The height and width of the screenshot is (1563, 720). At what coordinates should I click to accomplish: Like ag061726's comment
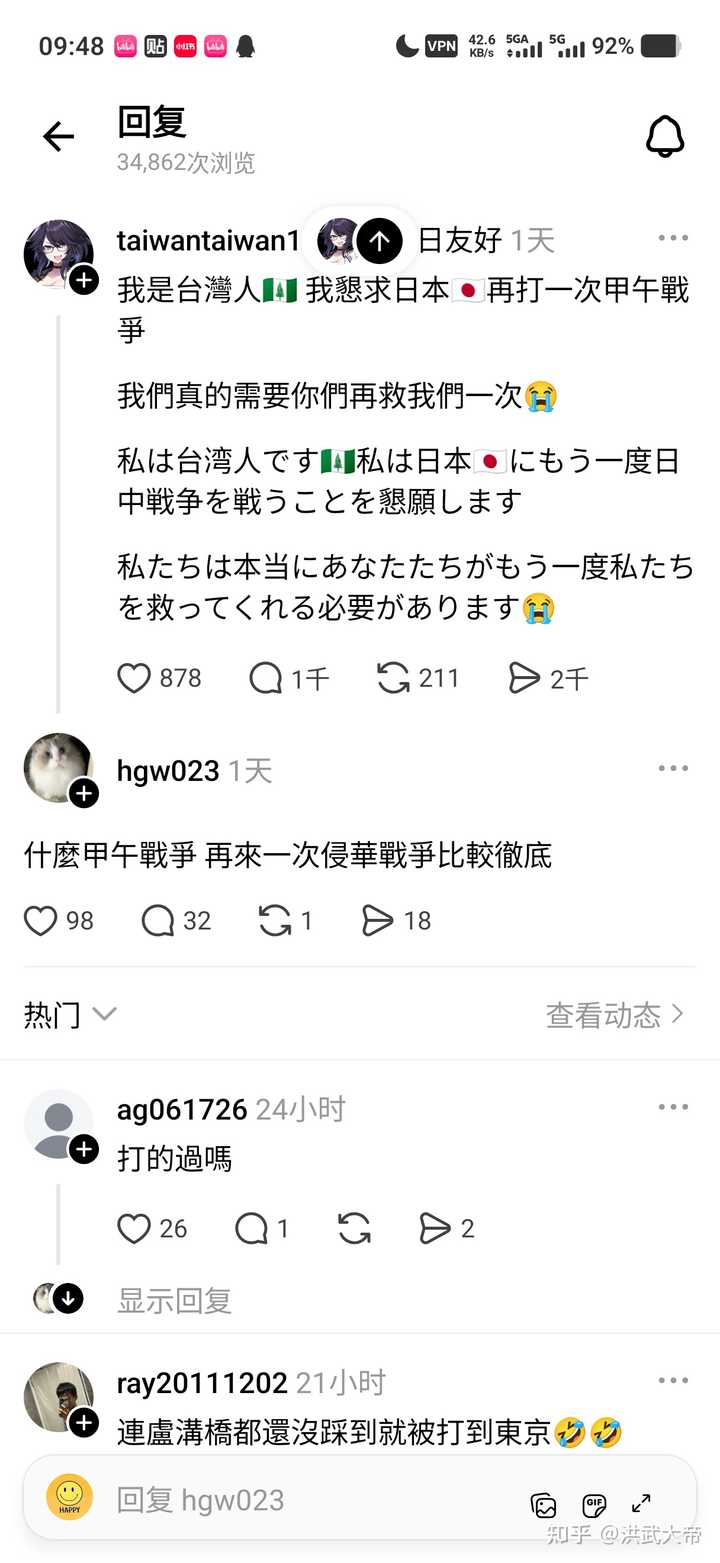pos(134,1228)
